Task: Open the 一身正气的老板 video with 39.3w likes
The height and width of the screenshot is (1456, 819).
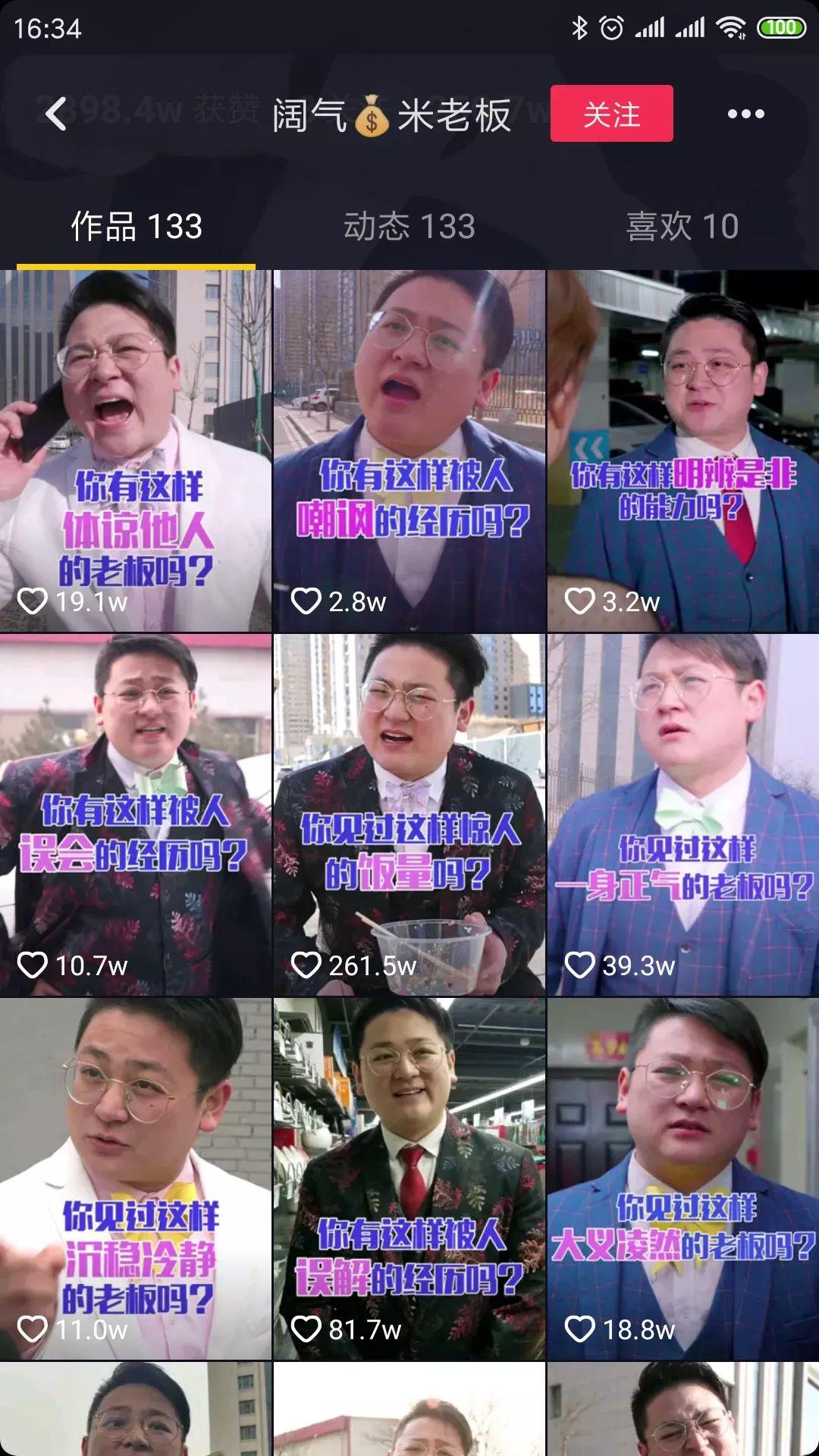Action: click(683, 815)
